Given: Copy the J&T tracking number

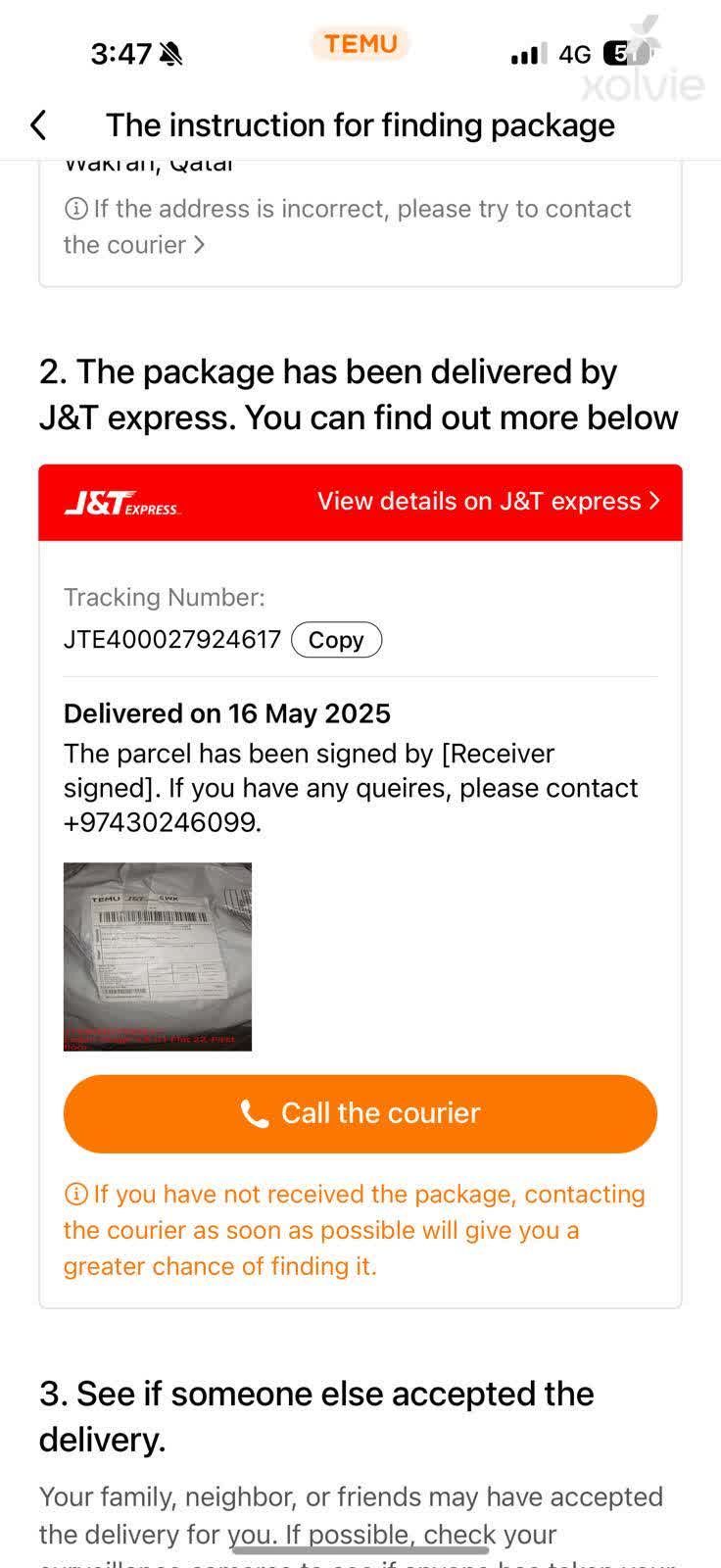Looking at the screenshot, I should pos(336,640).
